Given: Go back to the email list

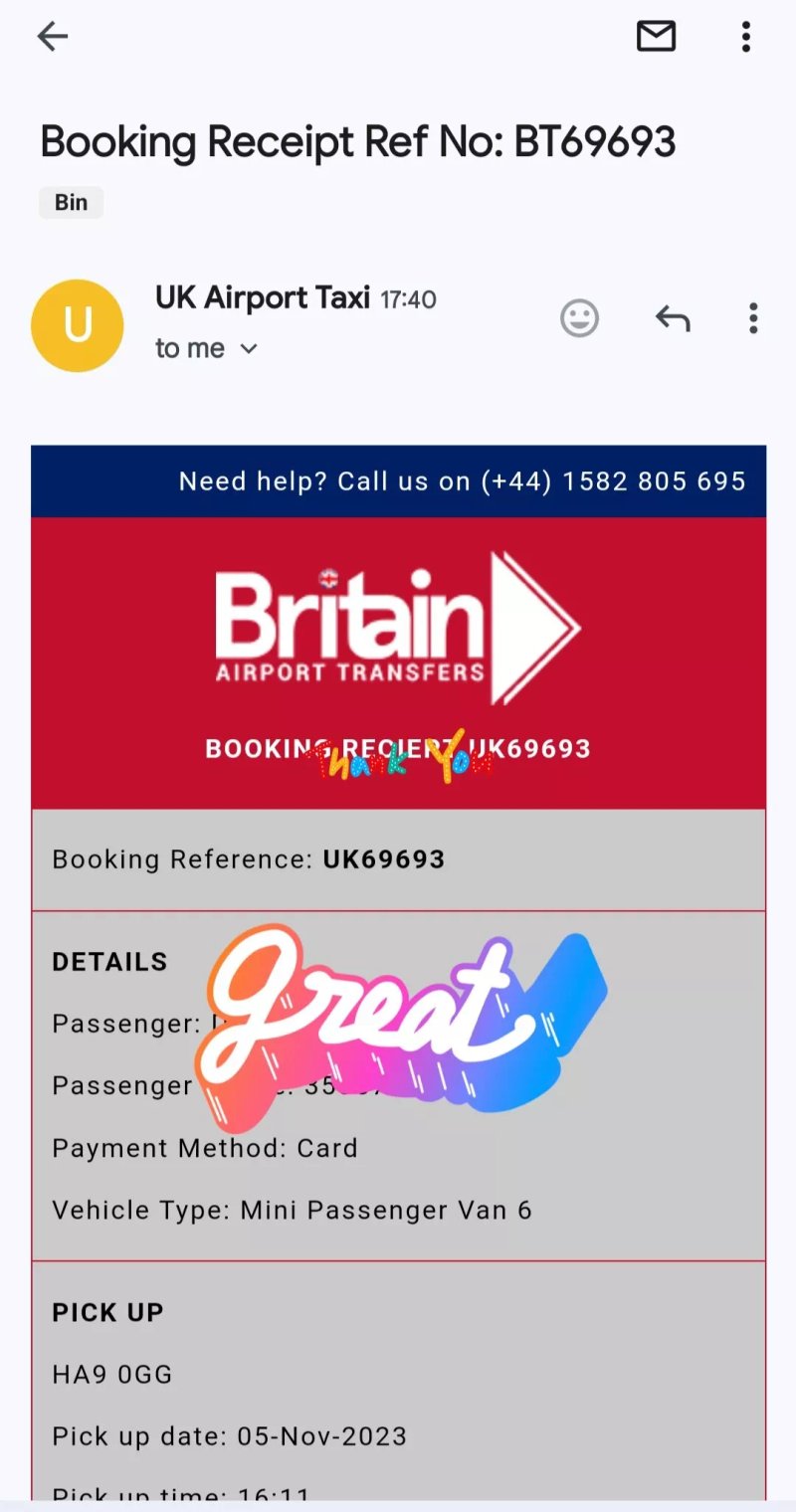Looking at the screenshot, I should [x=52, y=37].
